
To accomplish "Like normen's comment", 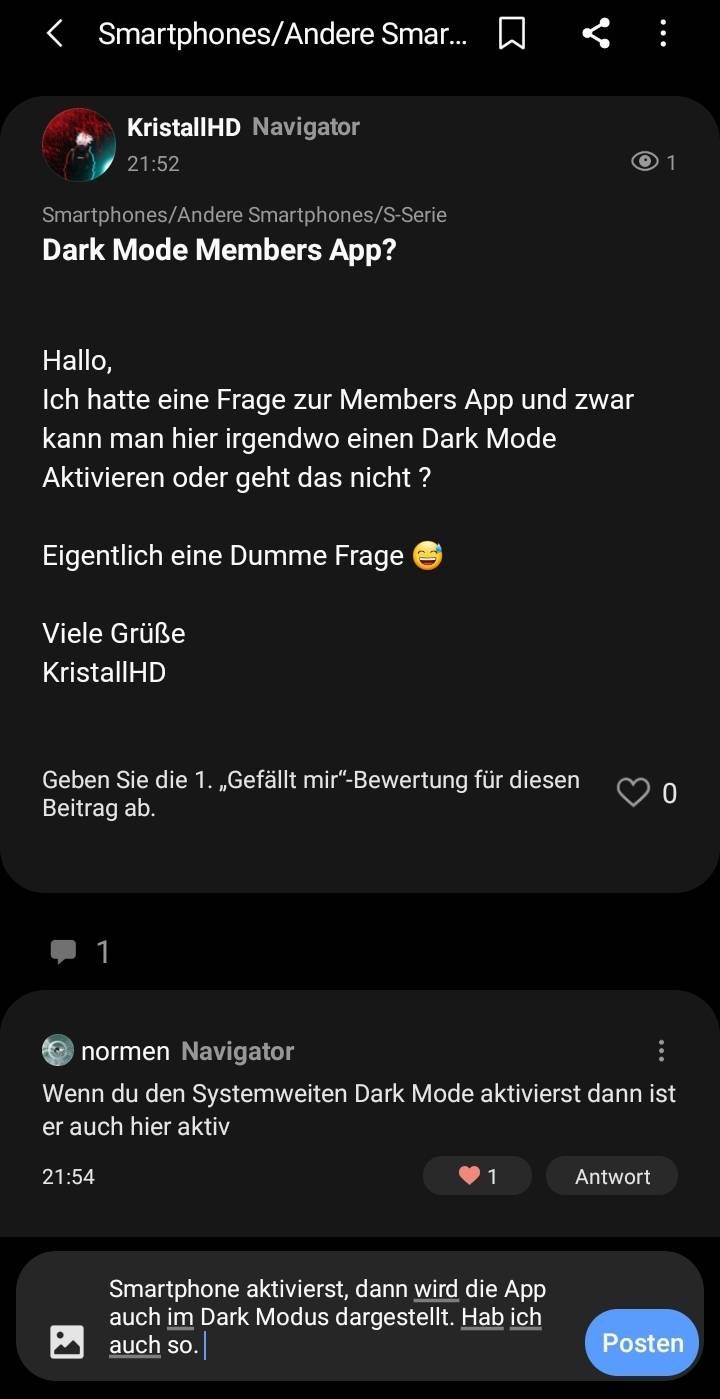I will point(477,1176).
